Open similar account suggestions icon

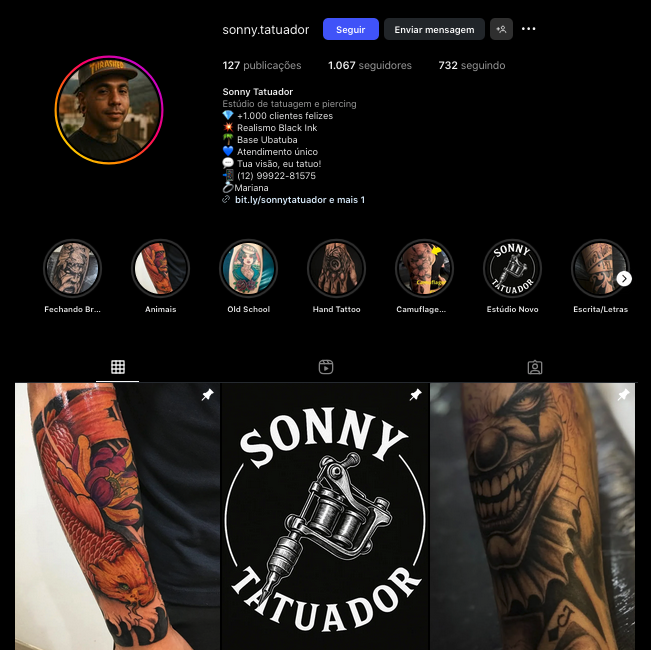click(501, 29)
